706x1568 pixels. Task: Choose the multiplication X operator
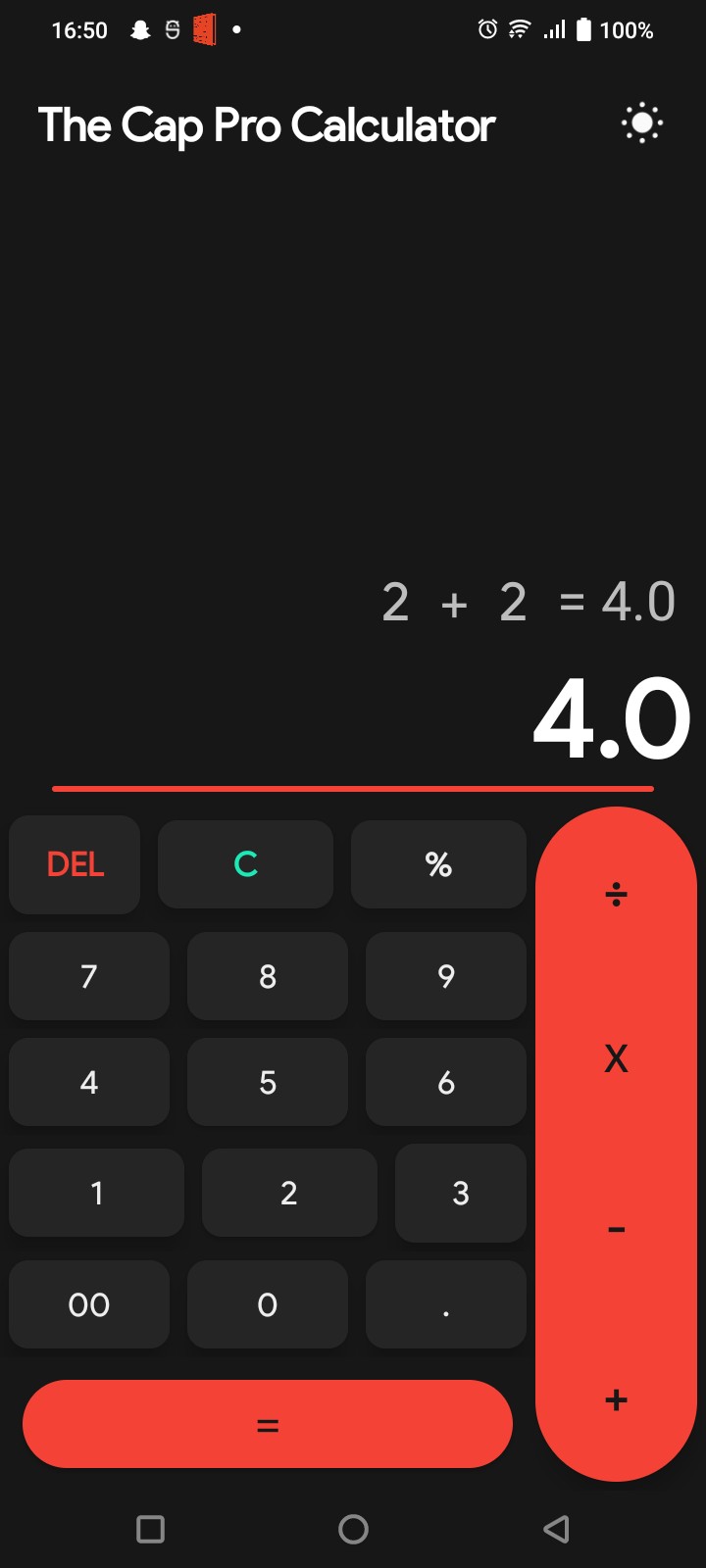point(616,1058)
